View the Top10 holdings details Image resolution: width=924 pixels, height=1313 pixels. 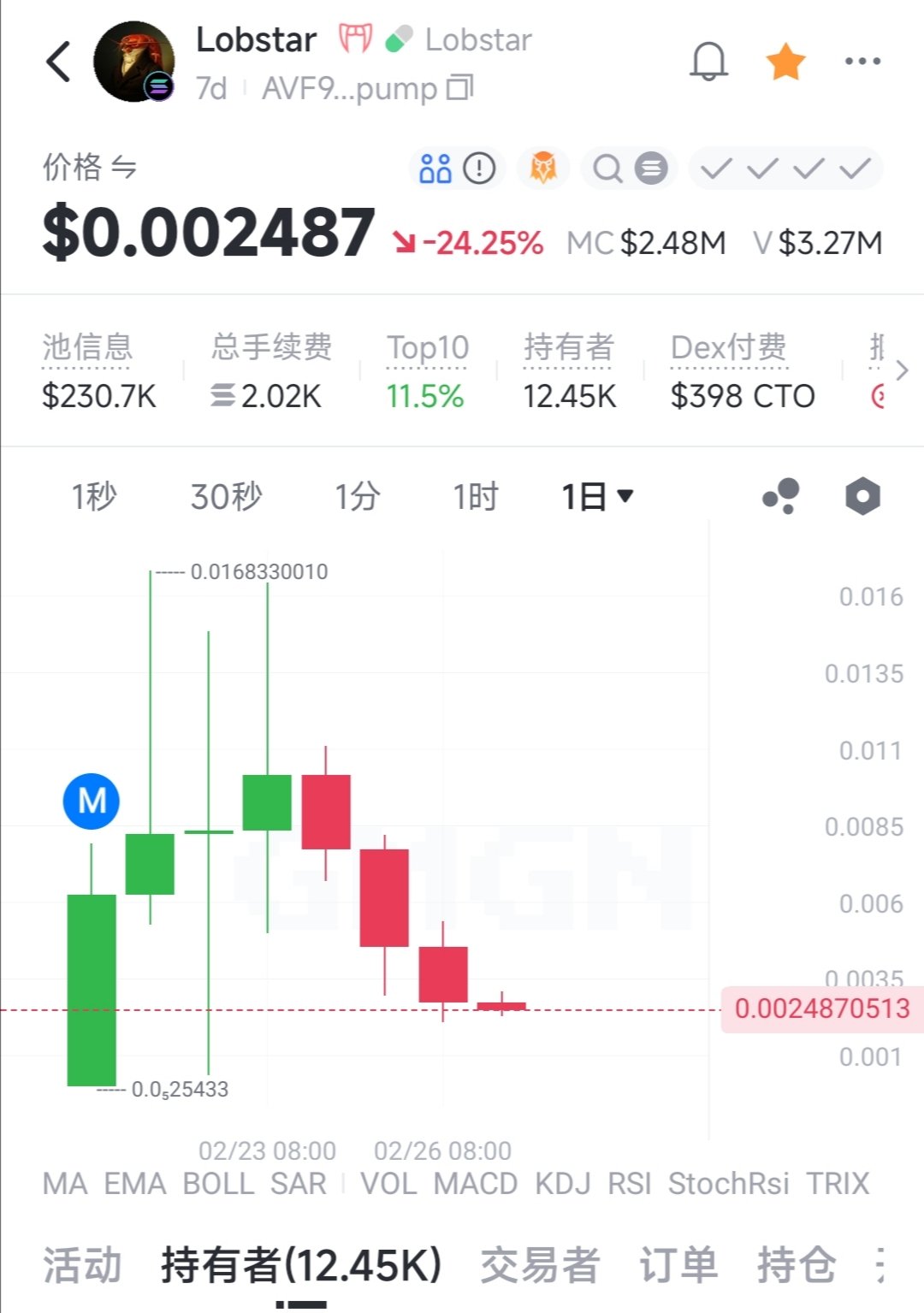tap(427, 348)
